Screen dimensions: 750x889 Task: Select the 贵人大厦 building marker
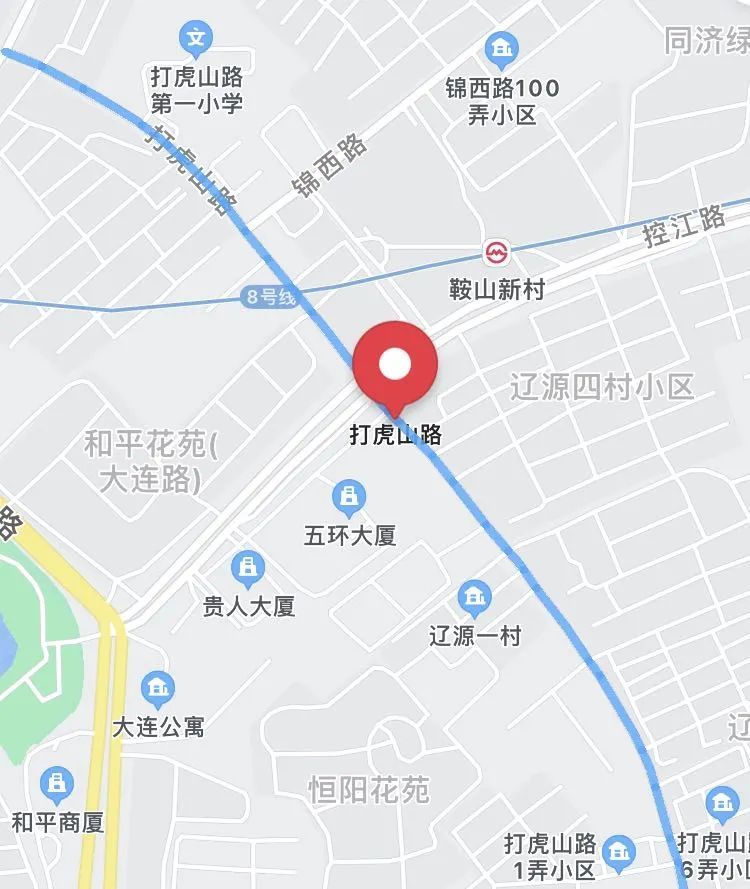[247, 568]
